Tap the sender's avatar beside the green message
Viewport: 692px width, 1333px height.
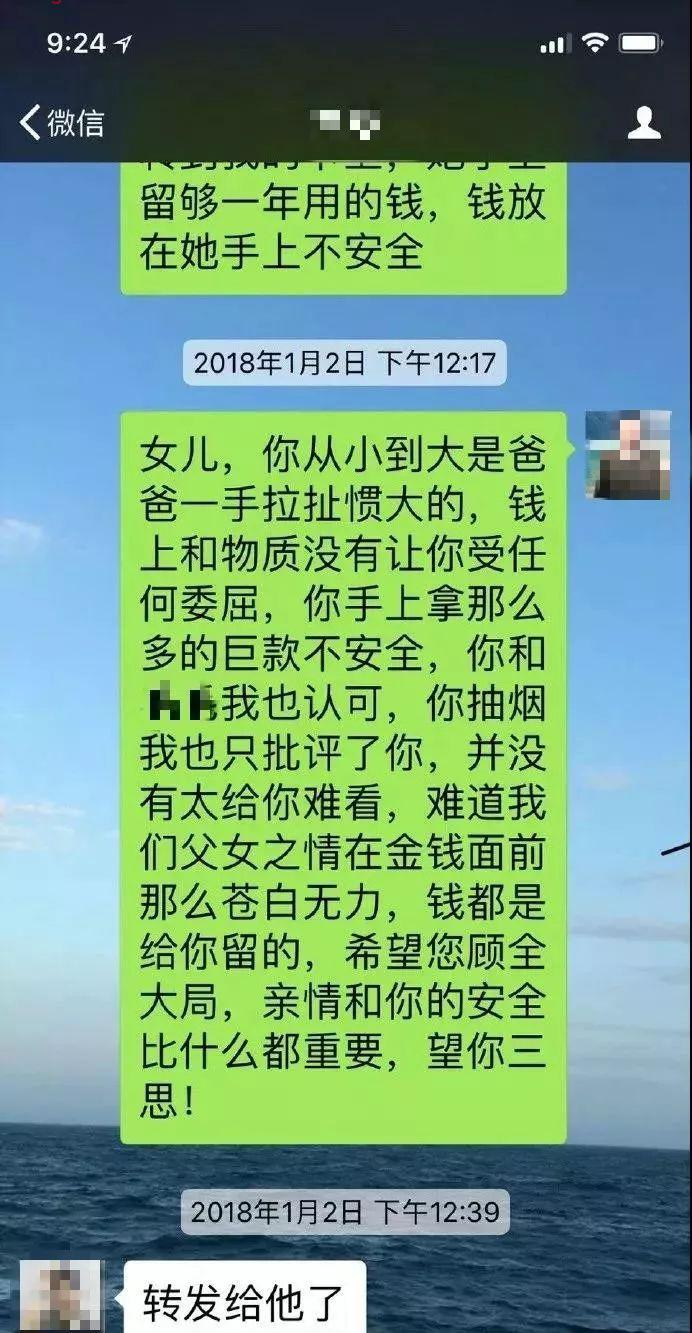point(627,455)
